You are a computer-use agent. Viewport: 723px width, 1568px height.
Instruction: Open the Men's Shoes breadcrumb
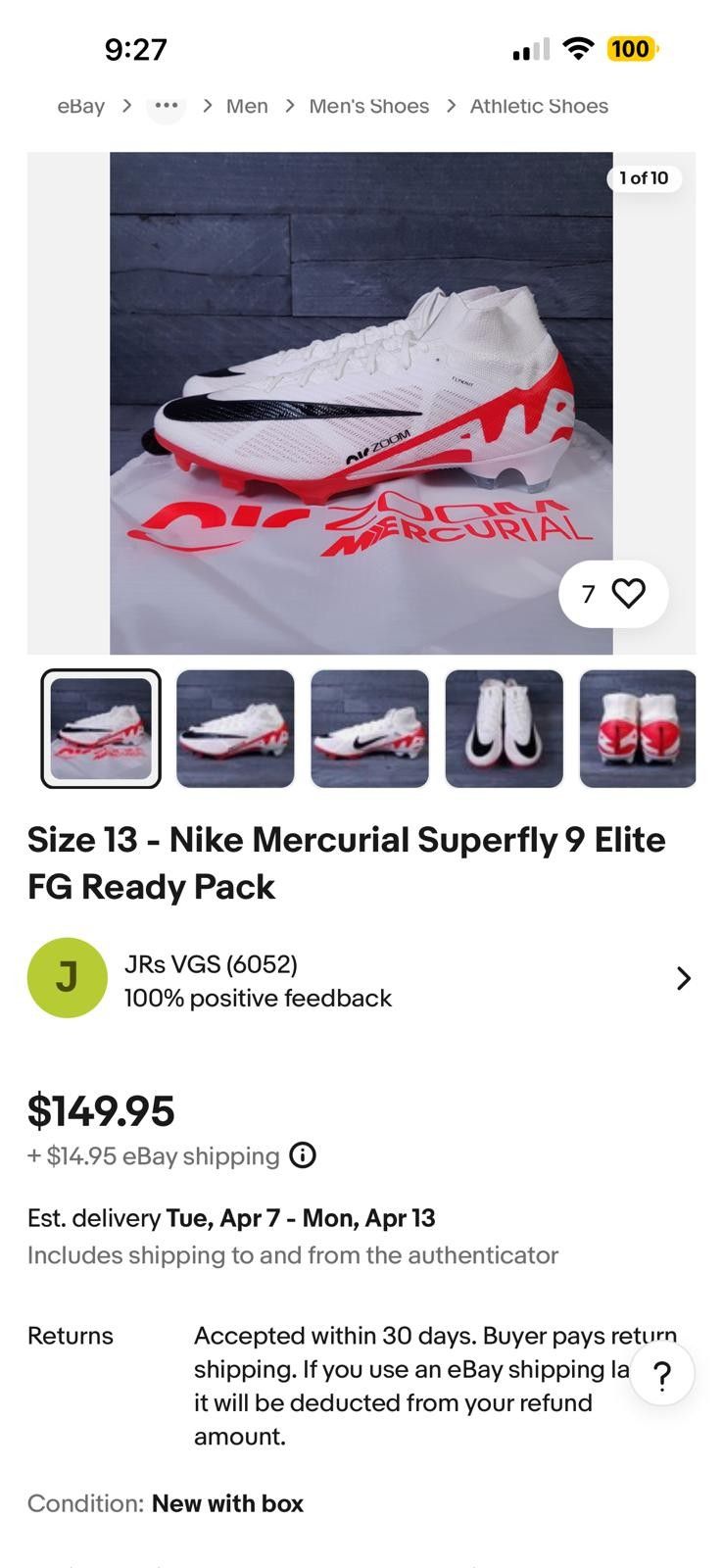pyautogui.click(x=368, y=106)
